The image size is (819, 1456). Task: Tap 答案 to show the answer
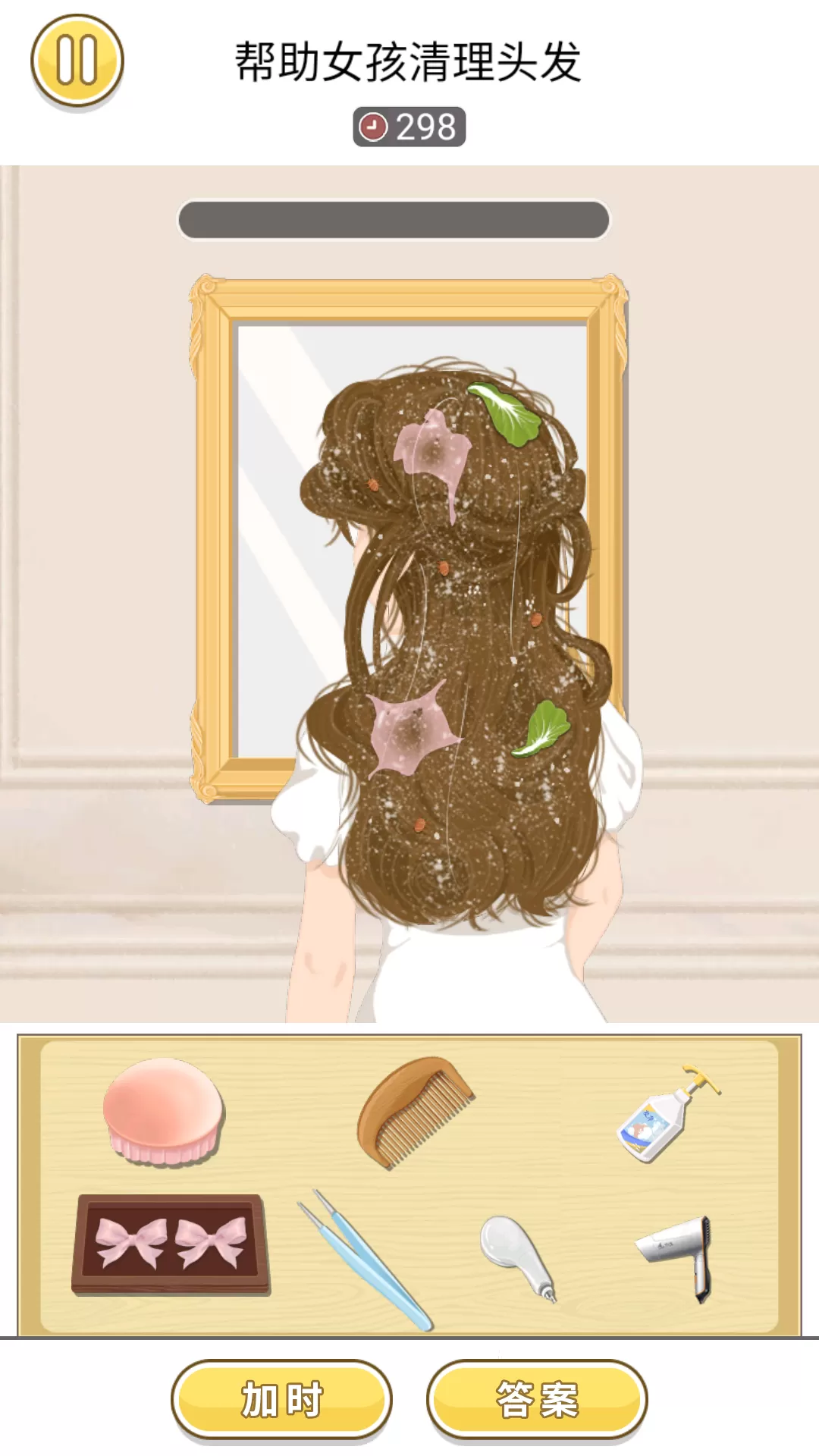click(537, 1399)
